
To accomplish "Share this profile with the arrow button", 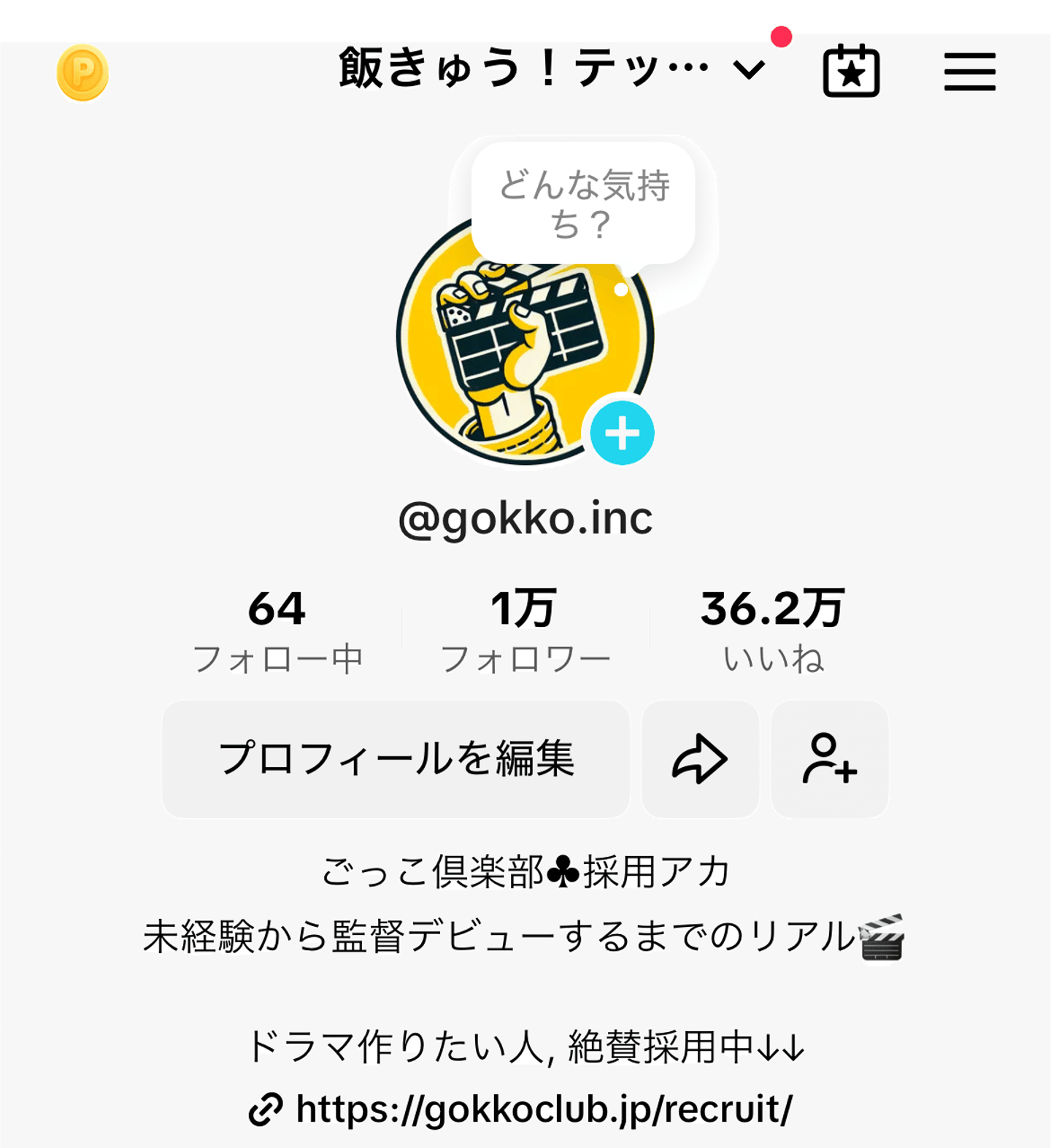I will click(700, 759).
